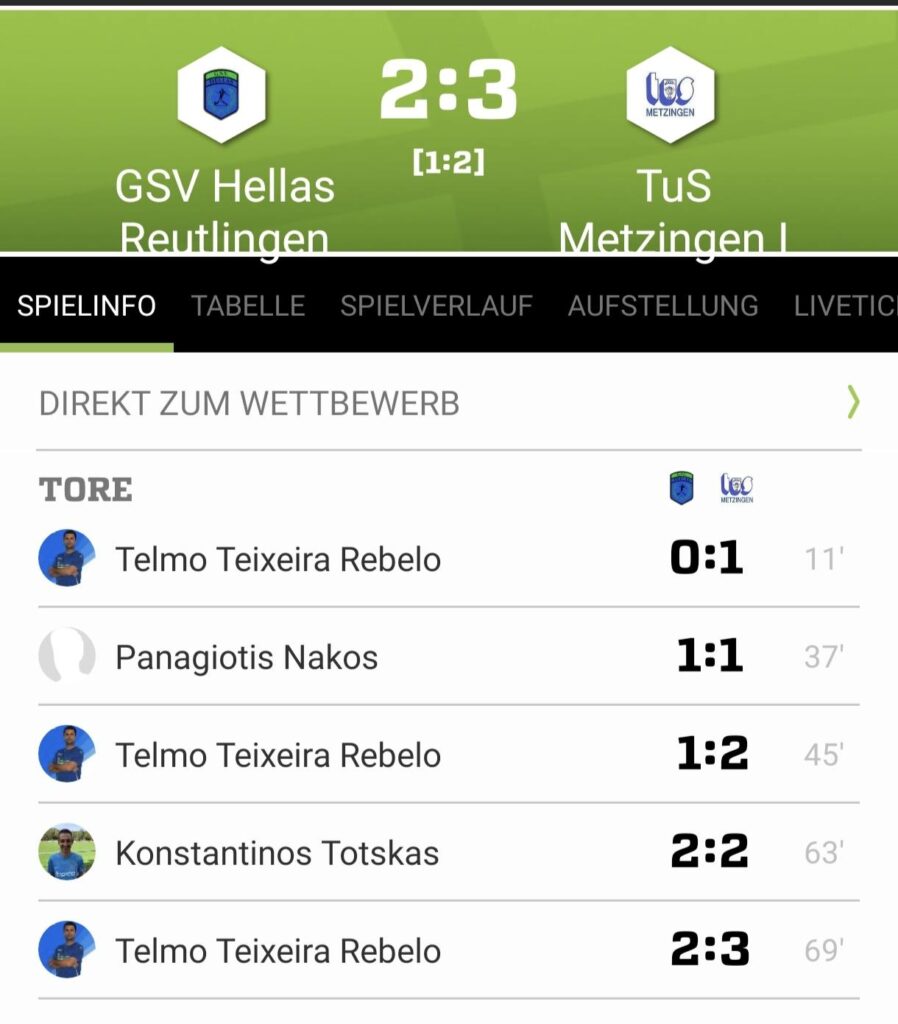The image size is (898, 1024).
Task: Select the Spielinfo tab
Action: (86, 306)
